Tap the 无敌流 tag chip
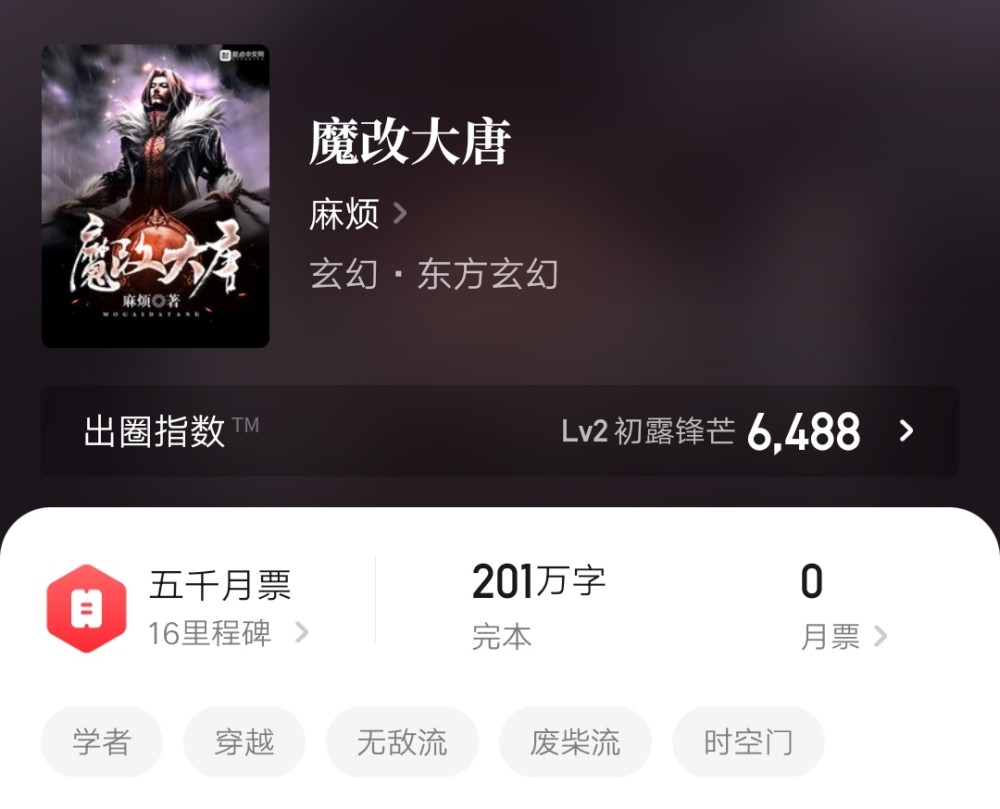Screen dimensions: 1000x809 coord(402,742)
